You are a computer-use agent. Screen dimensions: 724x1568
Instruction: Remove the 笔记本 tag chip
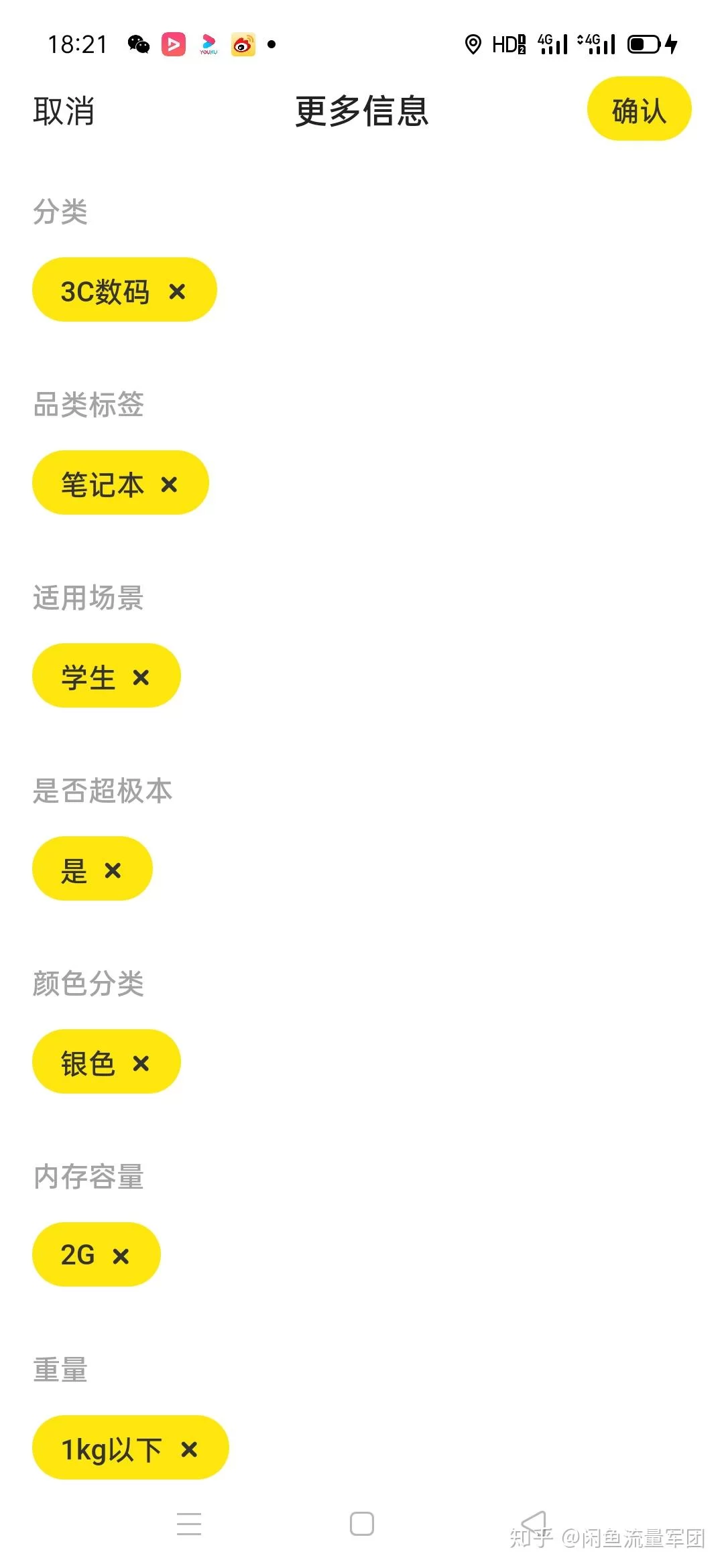[169, 484]
